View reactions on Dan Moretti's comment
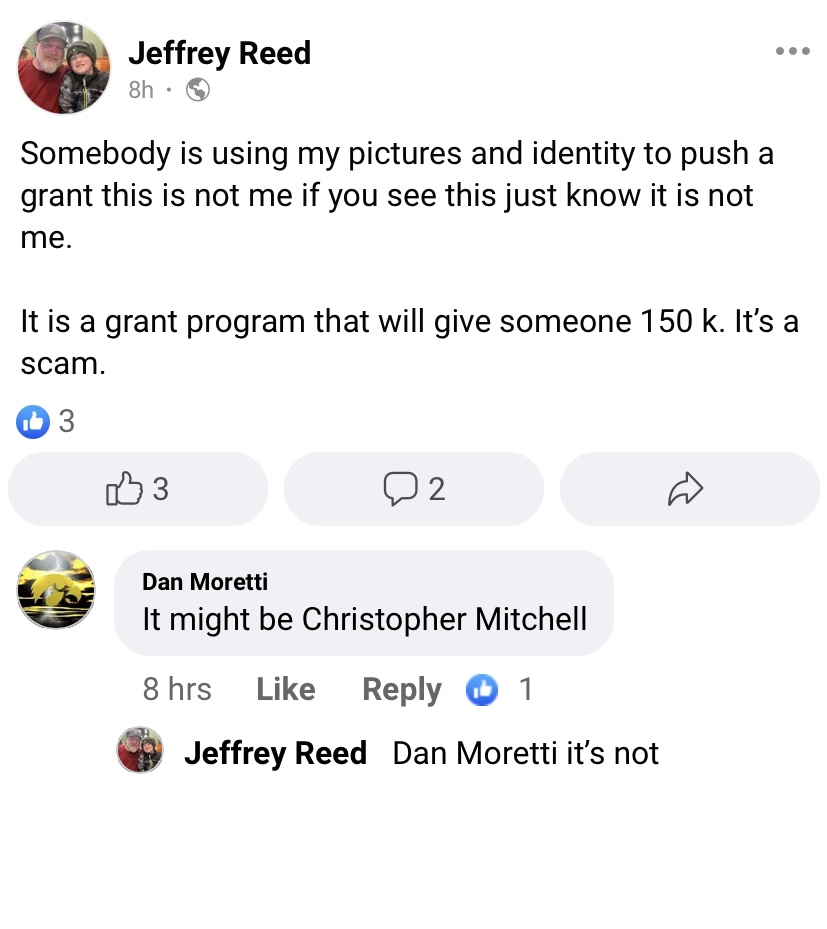Viewport: 827px width, 929px height. (498, 689)
